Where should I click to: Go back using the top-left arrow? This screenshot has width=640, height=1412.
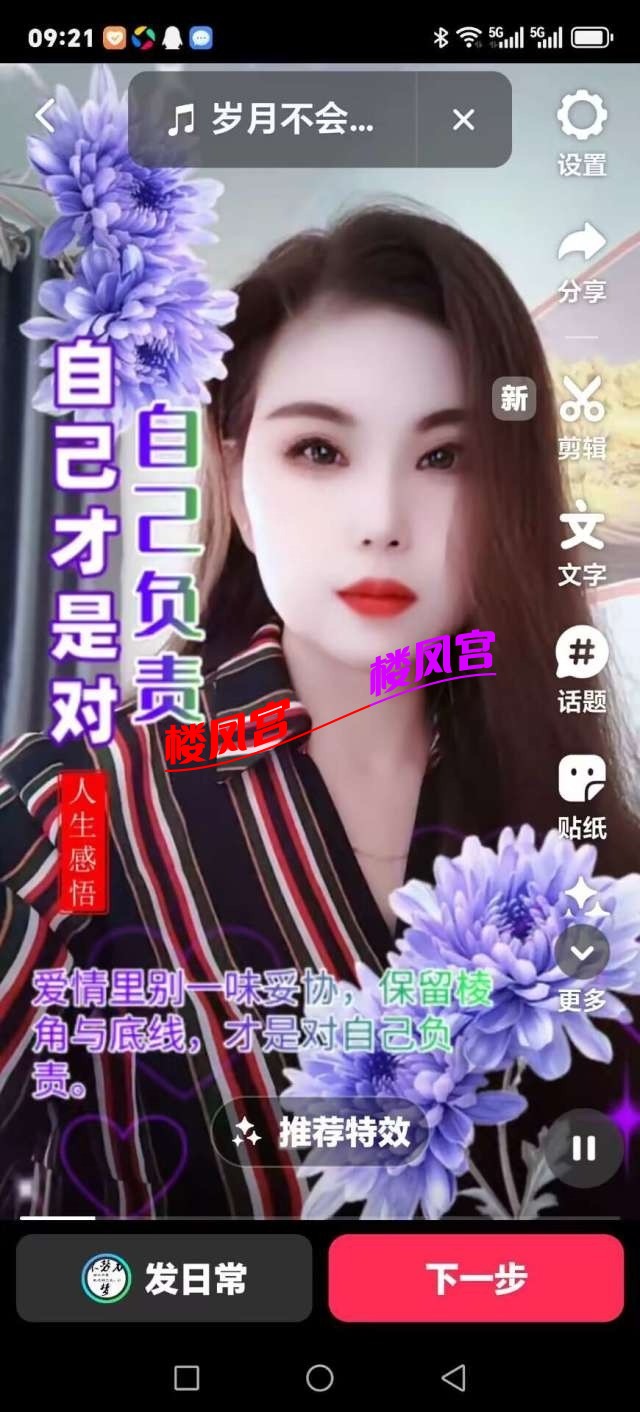tap(44, 117)
